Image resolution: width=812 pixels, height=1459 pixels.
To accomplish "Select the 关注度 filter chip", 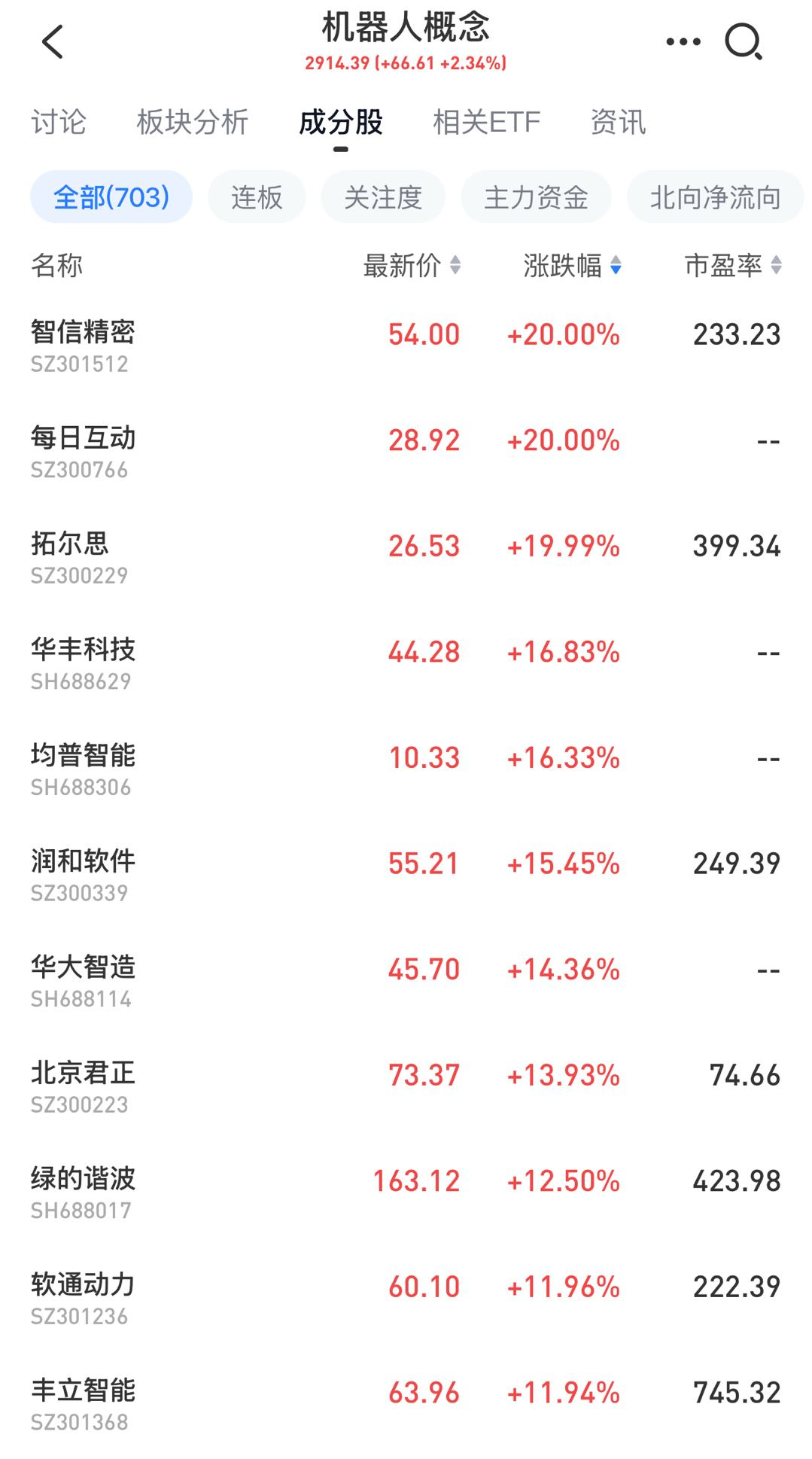I will (x=383, y=197).
